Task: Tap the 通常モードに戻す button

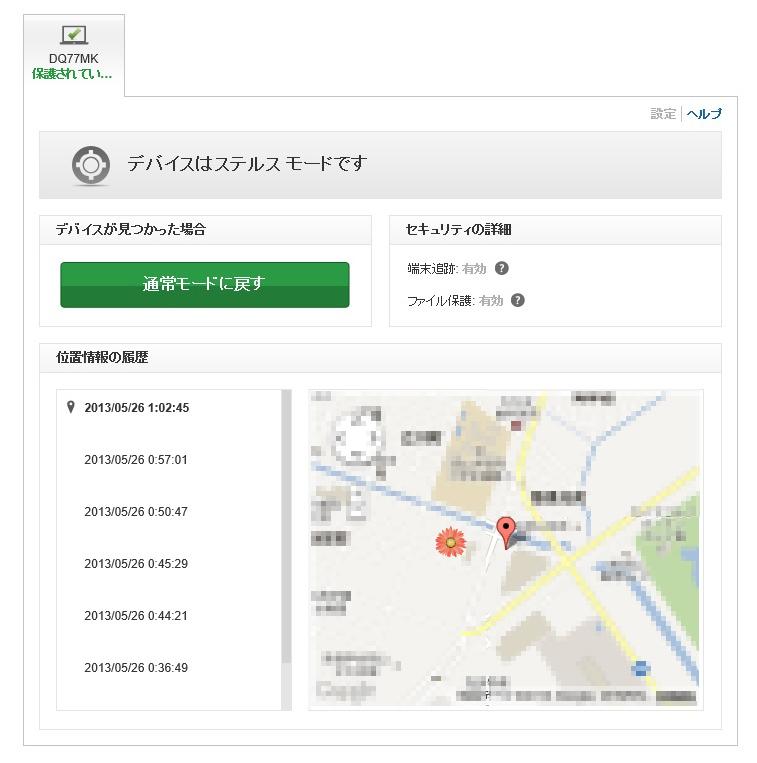Action: click(205, 284)
